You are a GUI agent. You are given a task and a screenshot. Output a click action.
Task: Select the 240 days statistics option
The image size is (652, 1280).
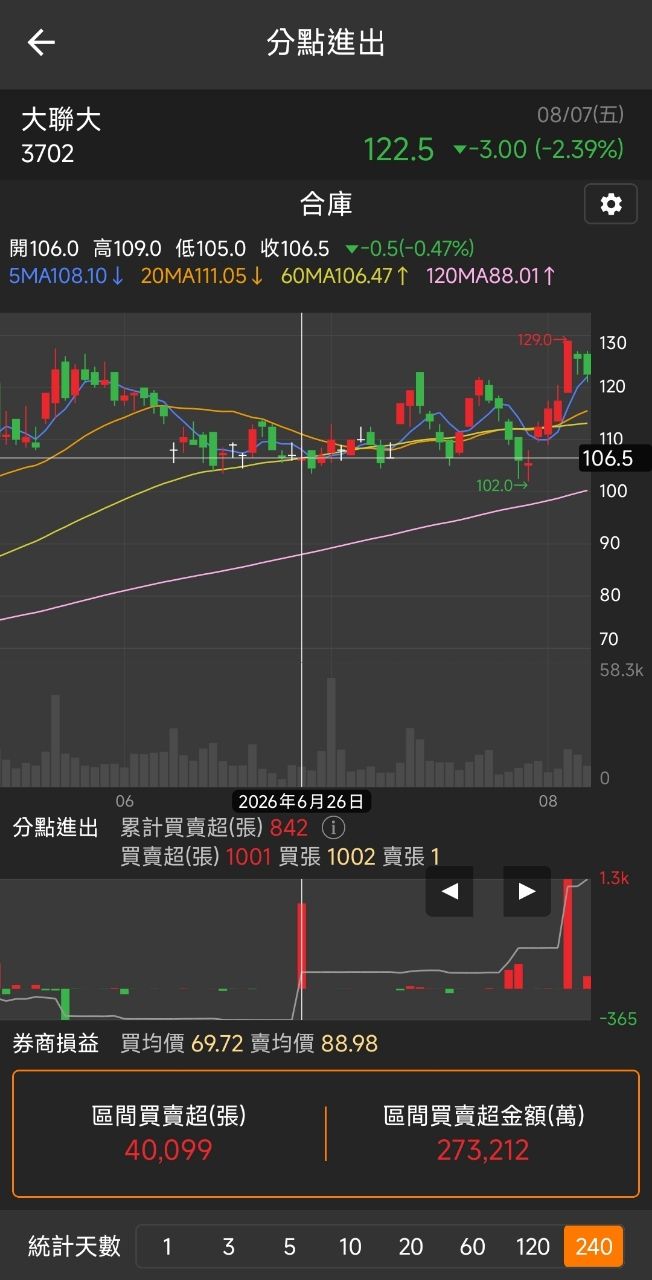tap(594, 1246)
